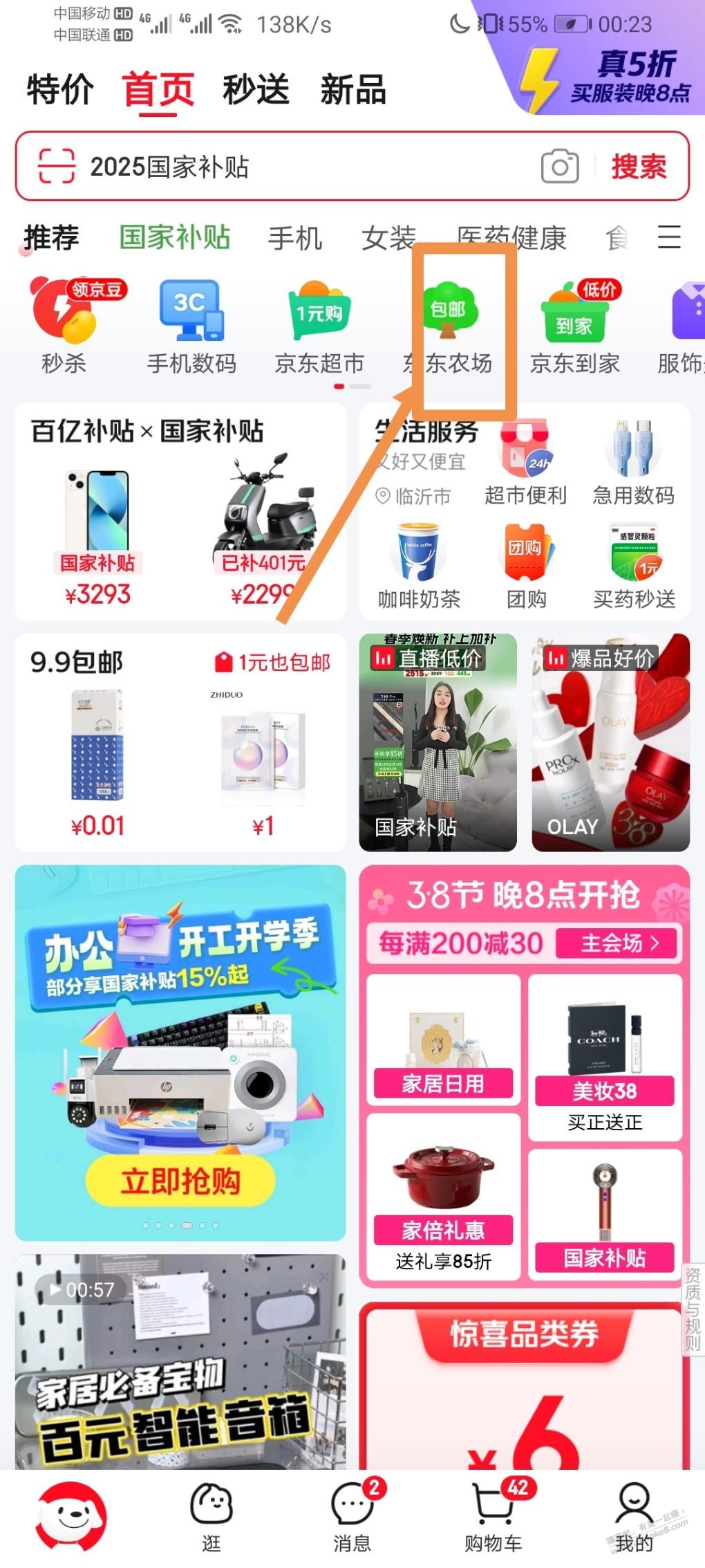Switch to the 秒送 top tab

coord(256,89)
